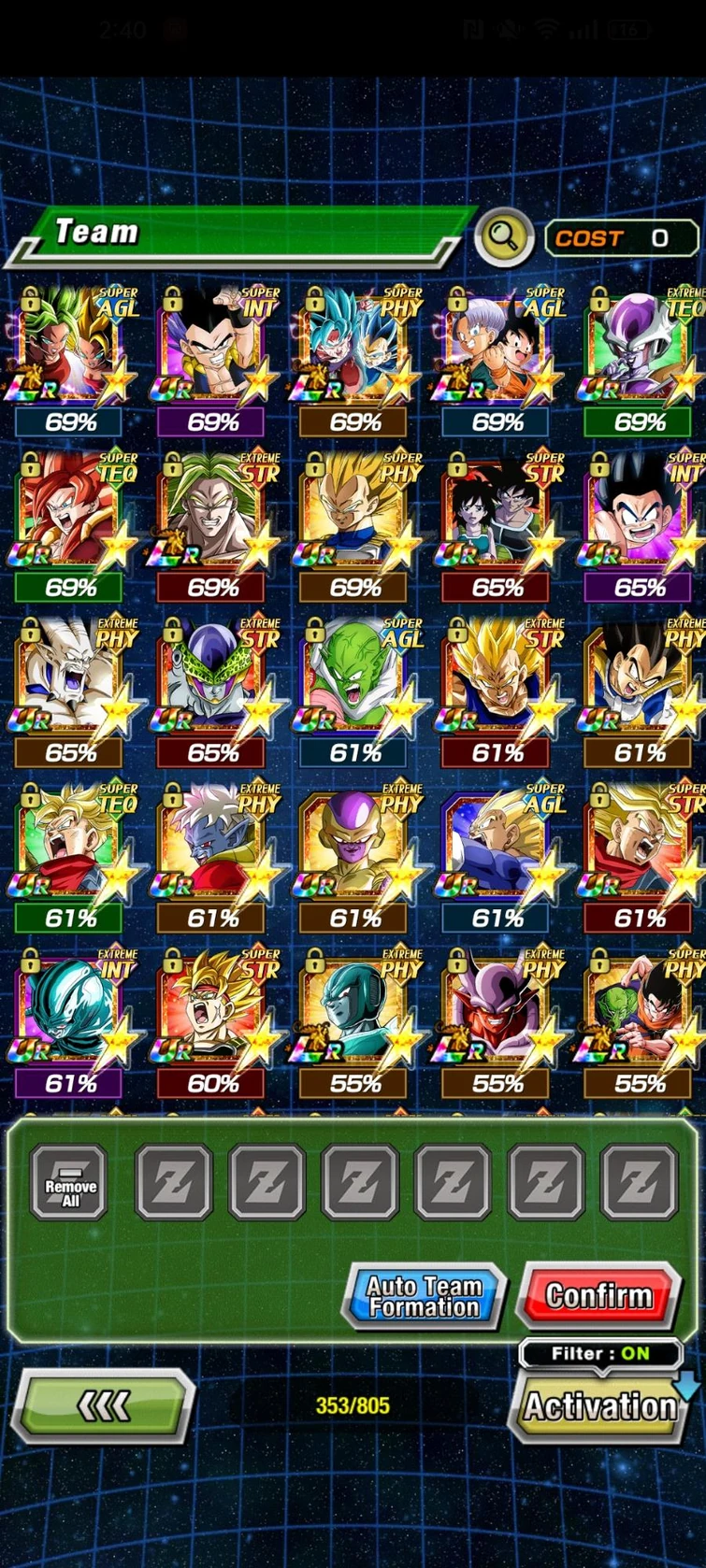
Task: Select the 69% Super PHY blue-haired Goku card
Action: coord(353,344)
